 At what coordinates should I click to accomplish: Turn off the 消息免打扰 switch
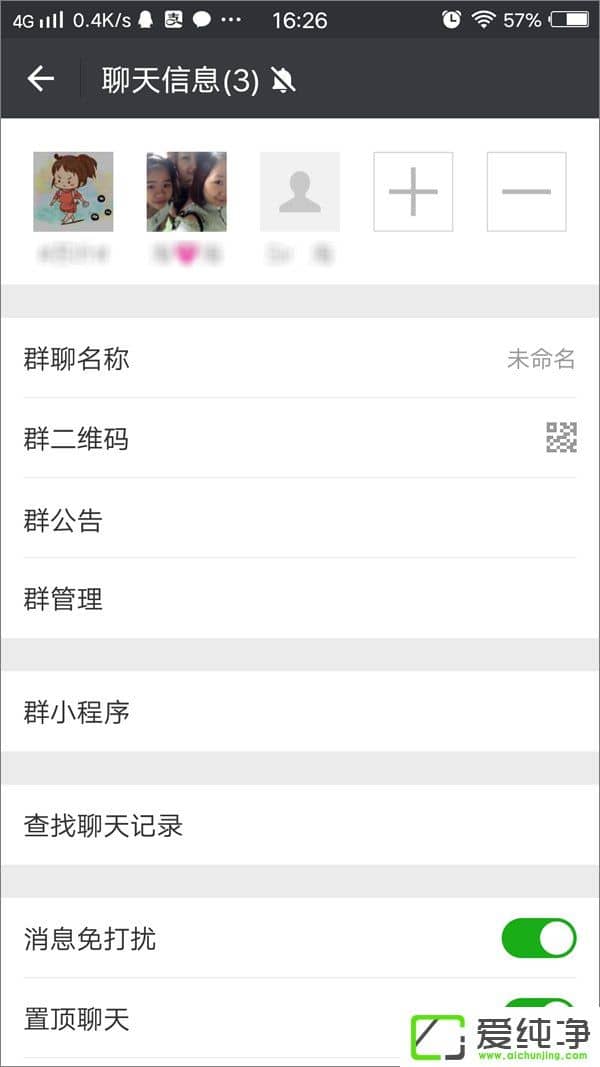point(538,939)
